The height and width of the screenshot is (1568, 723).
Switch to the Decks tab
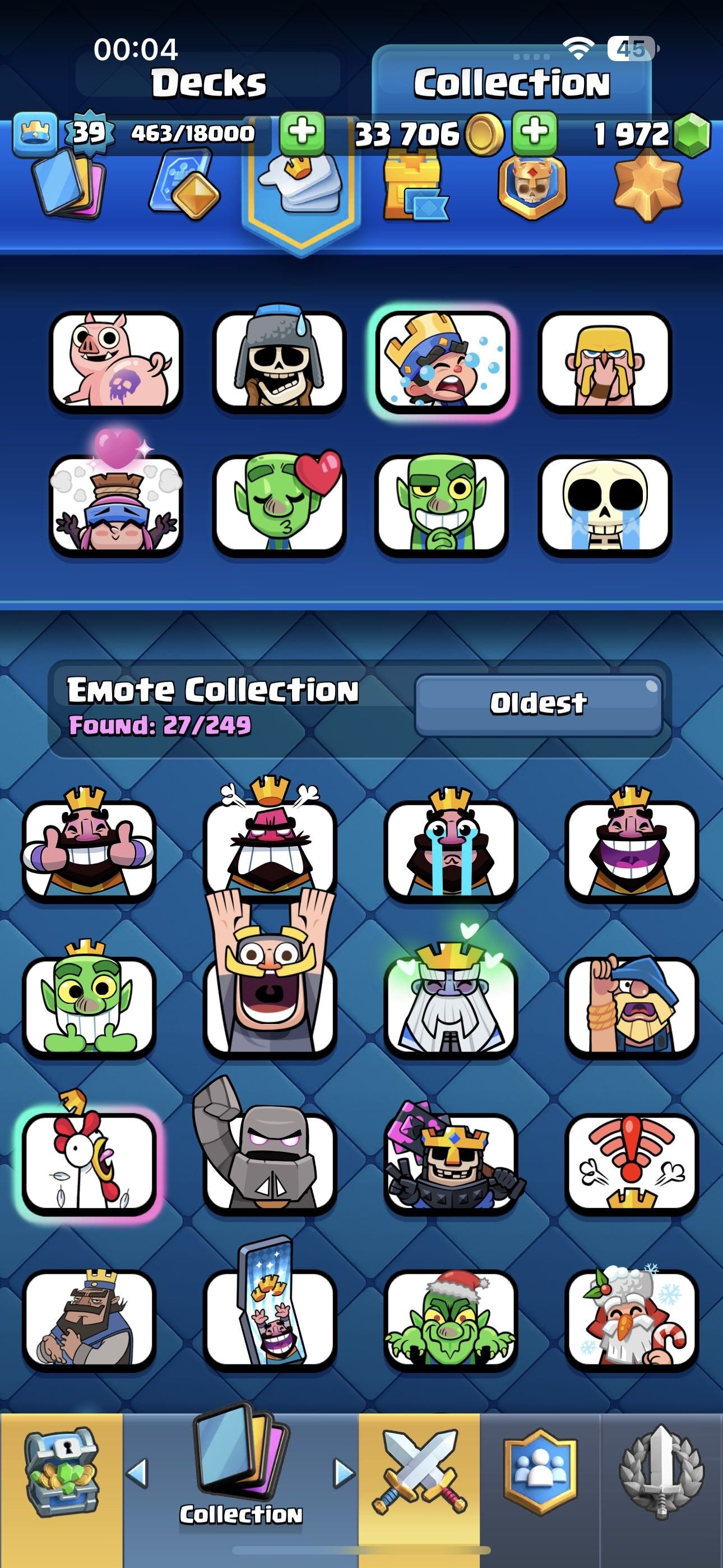pyautogui.click(x=208, y=82)
